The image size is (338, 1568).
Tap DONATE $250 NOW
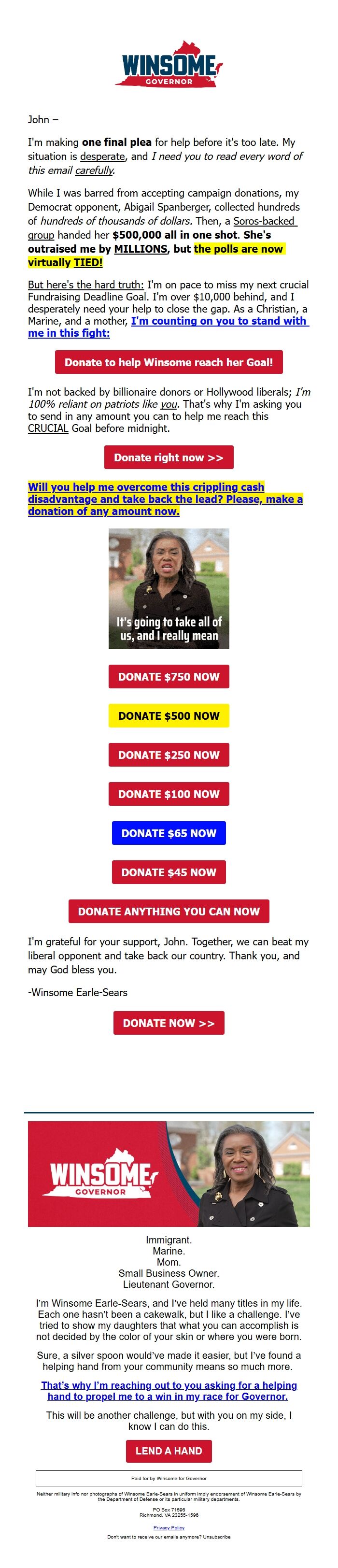tap(169, 755)
